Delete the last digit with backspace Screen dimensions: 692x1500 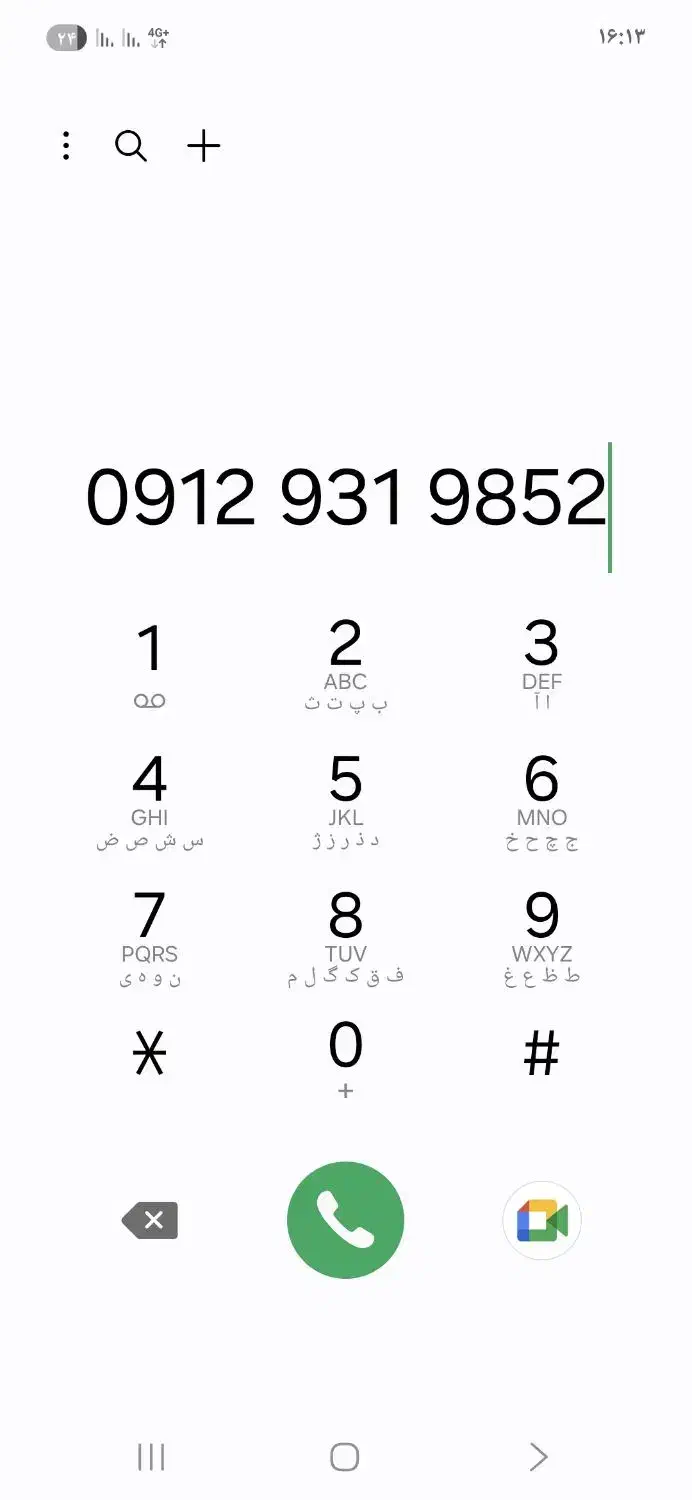150,1220
